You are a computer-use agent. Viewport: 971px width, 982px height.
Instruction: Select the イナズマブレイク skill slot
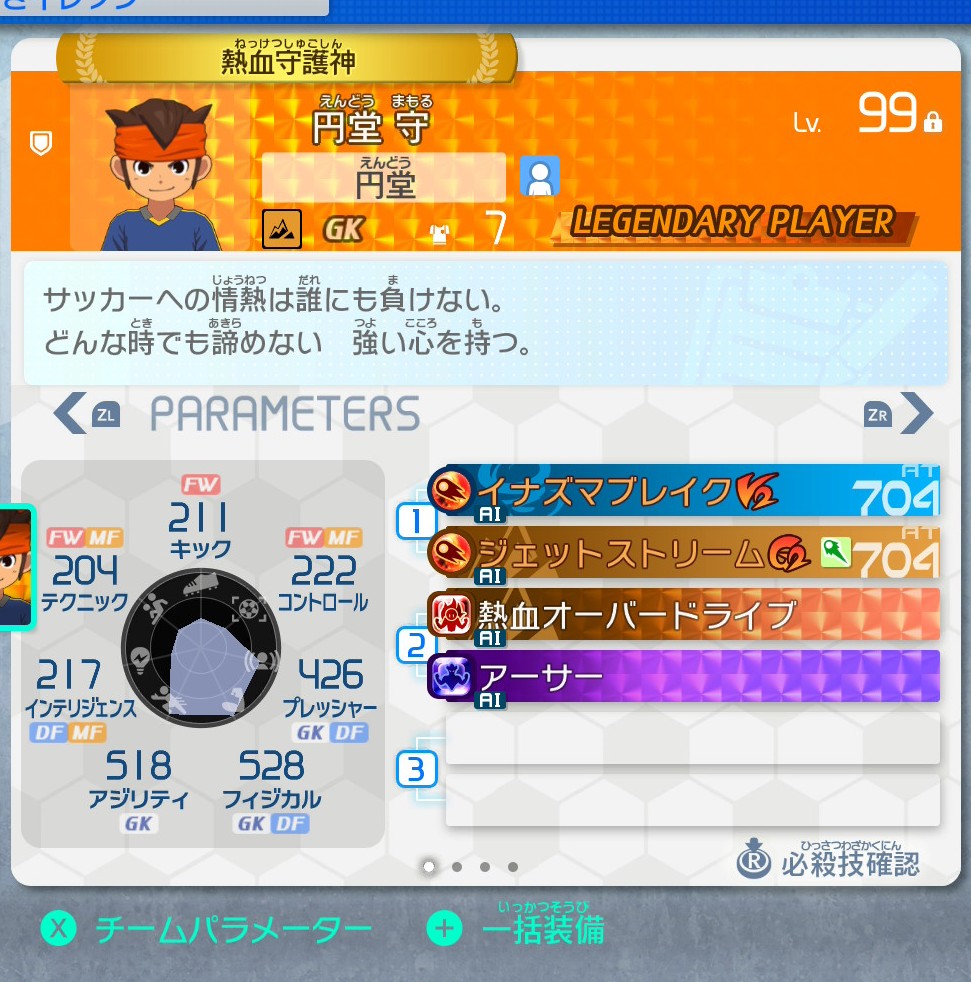click(x=685, y=492)
